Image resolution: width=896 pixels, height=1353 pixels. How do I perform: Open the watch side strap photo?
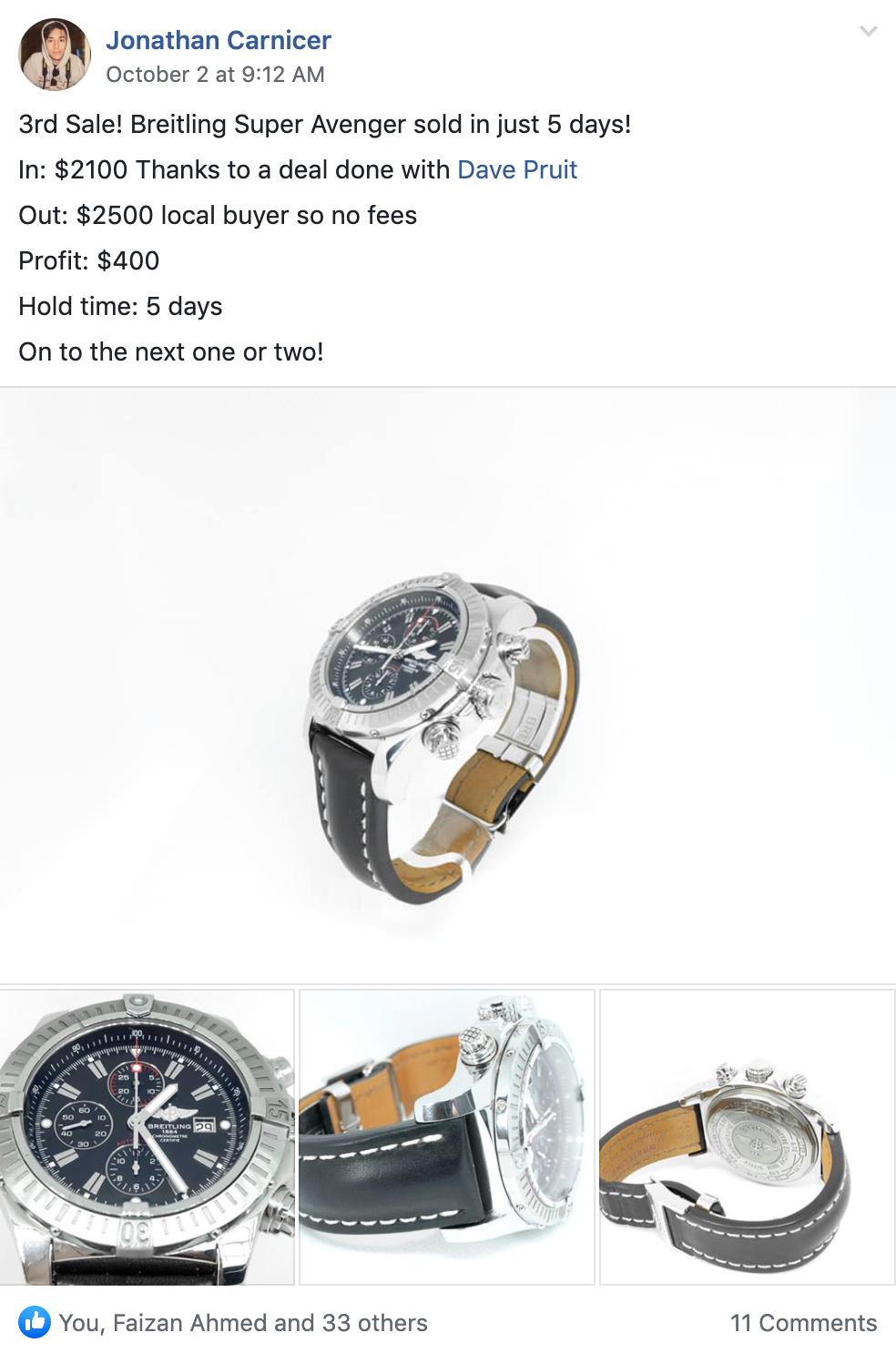coord(447,1136)
